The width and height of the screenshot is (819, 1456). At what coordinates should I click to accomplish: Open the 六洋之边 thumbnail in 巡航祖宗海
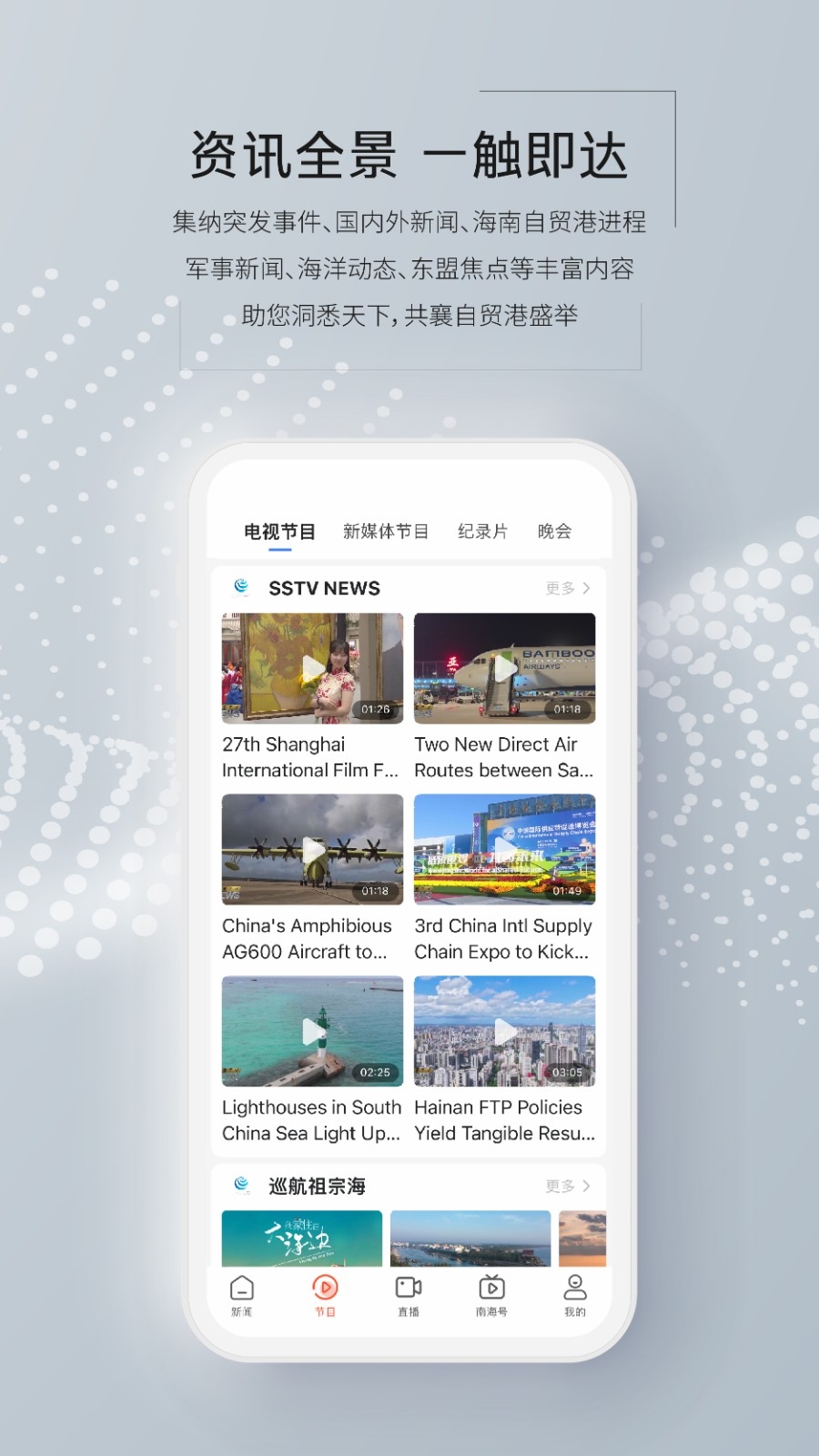300,1239
